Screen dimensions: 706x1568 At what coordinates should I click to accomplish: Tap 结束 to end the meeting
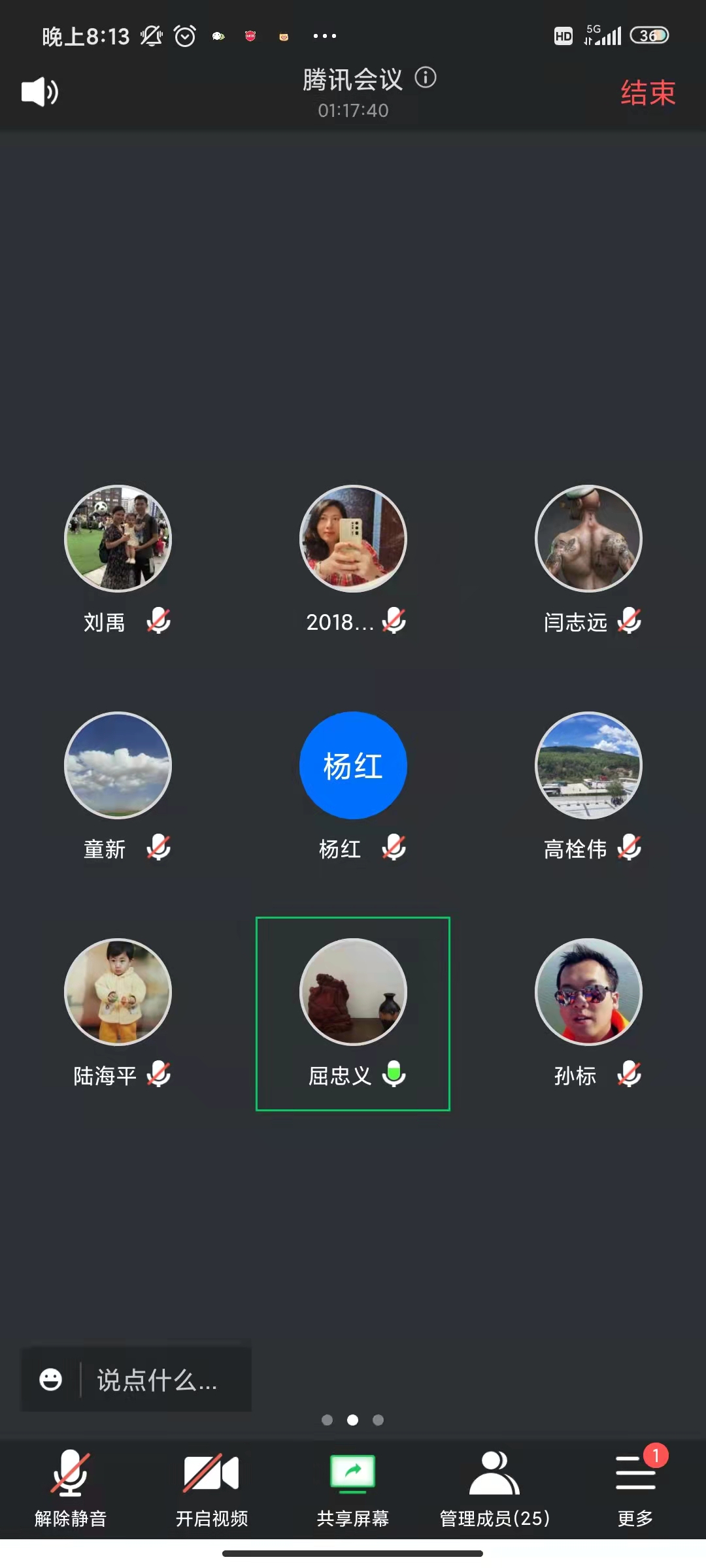tap(647, 93)
